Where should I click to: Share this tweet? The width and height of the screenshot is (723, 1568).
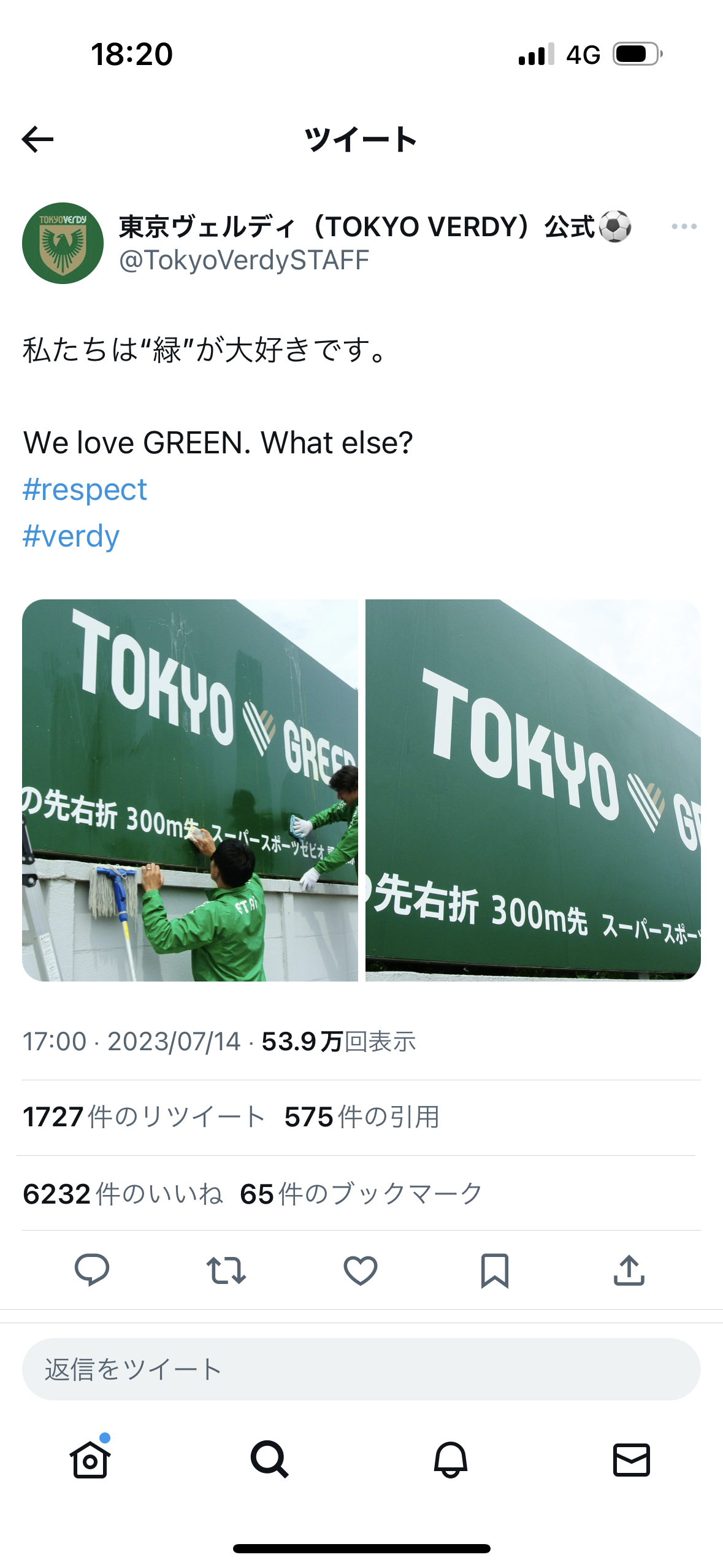tap(629, 1270)
